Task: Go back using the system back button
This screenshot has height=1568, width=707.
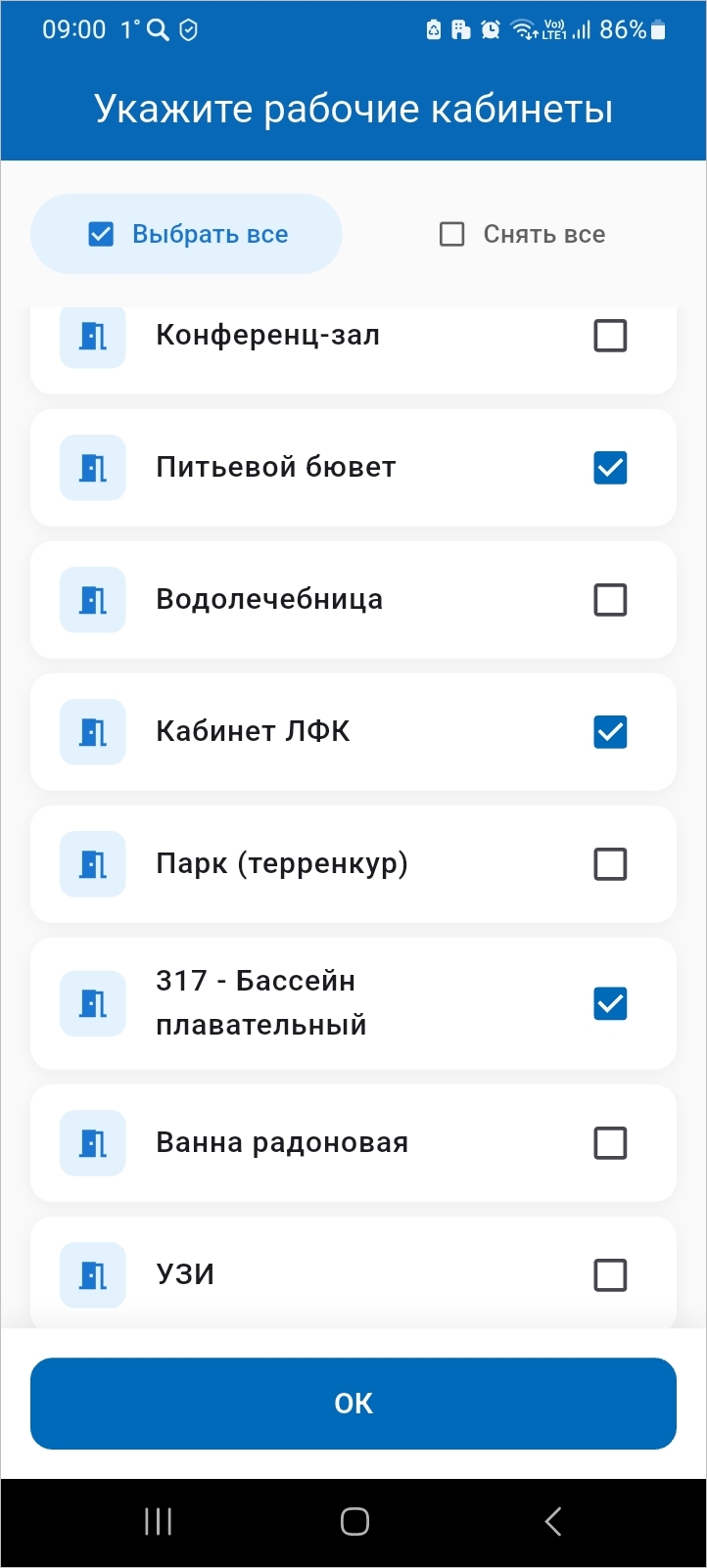Action: (x=552, y=1521)
